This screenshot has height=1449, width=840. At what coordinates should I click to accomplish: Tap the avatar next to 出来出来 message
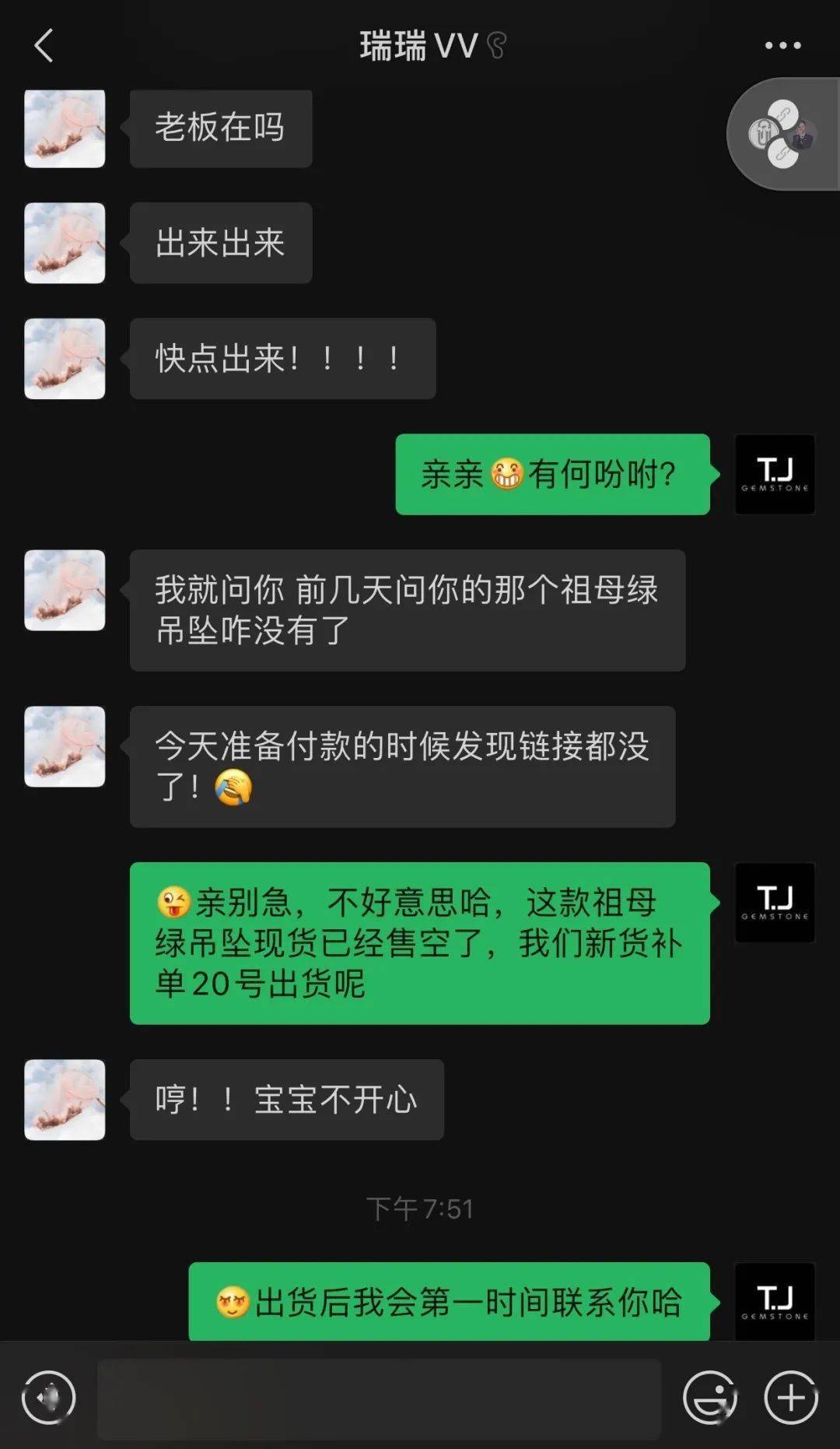pyautogui.click(x=64, y=244)
